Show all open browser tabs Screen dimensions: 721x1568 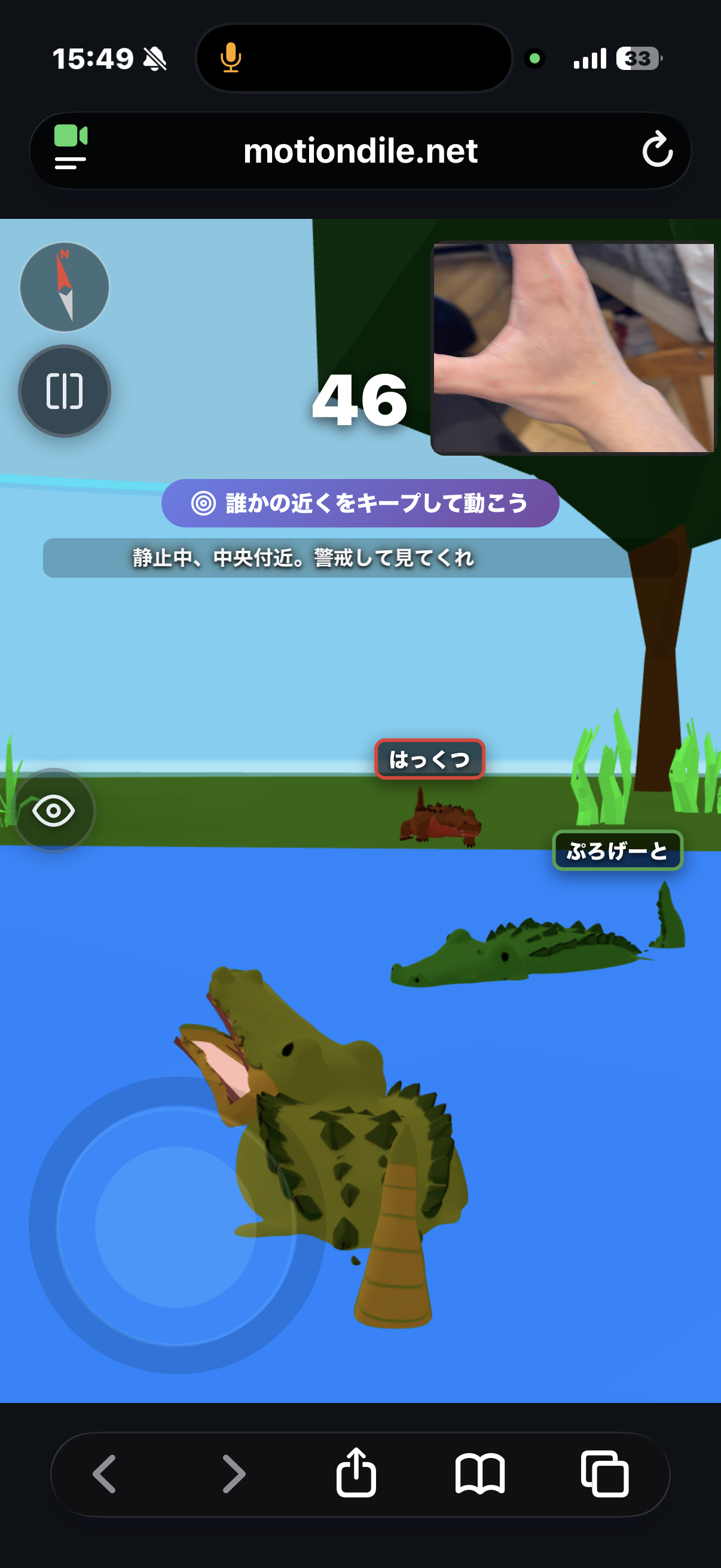coord(605,1474)
